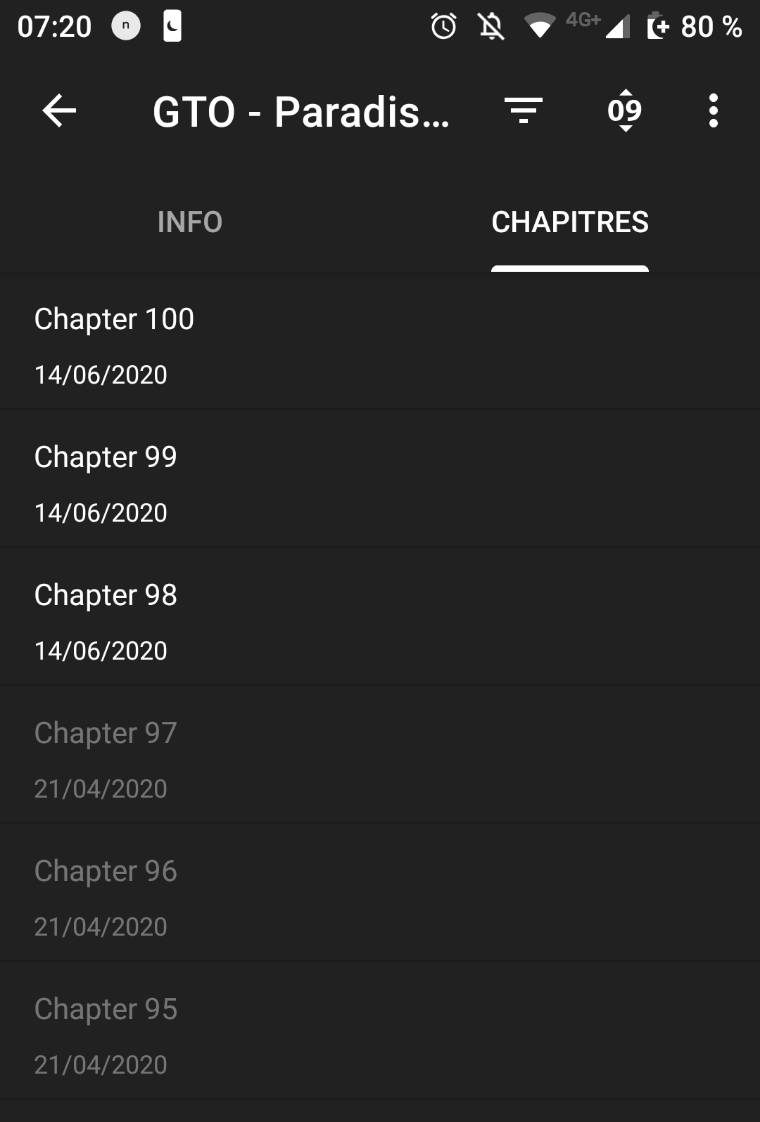Select the CHAPITRES tab
The width and height of the screenshot is (760, 1122).
coord(570,222)
